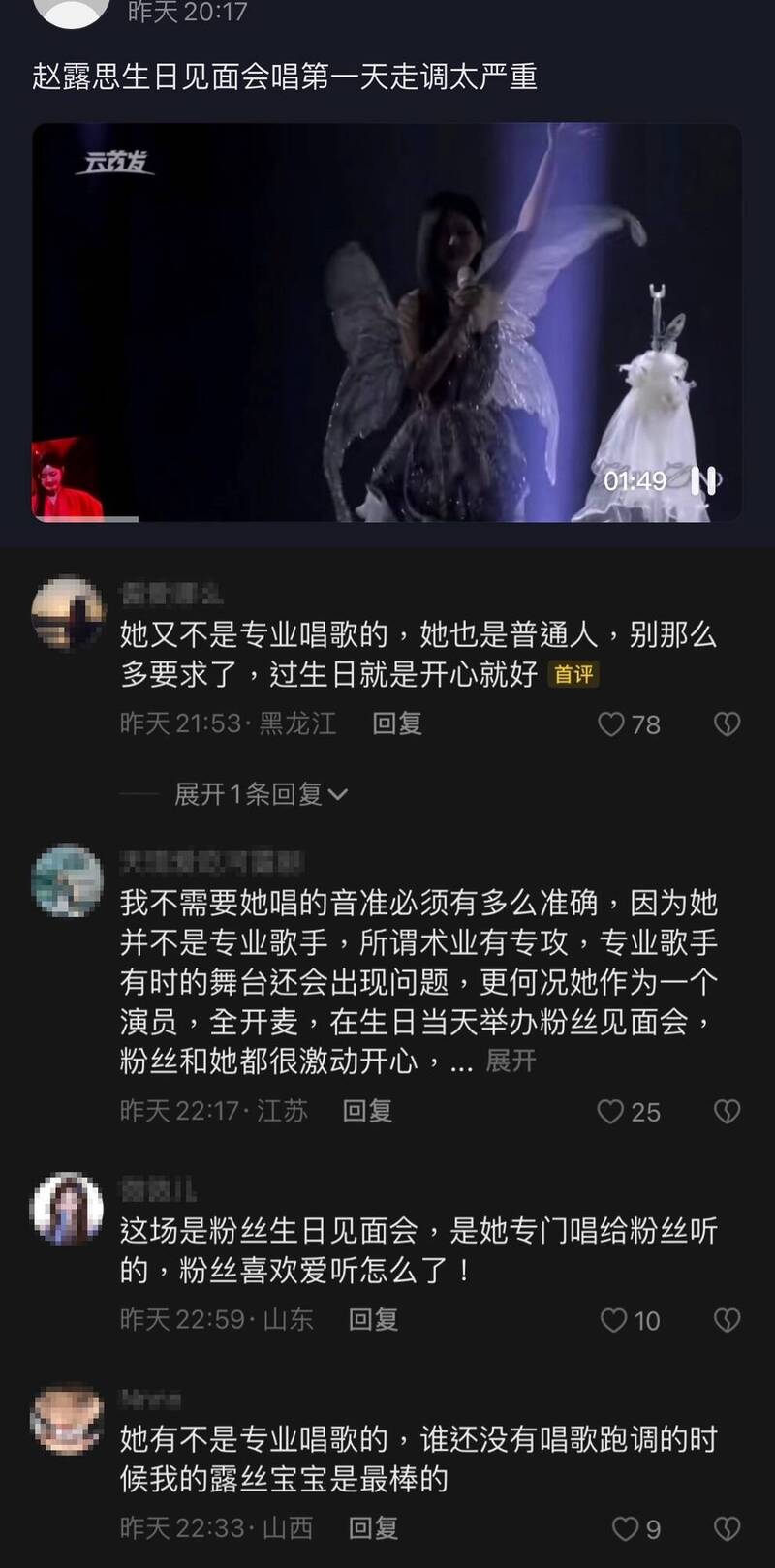Play the 01:49 video in the post
The height and width of the screenshot is (1568, 775).
[x=387, y=323]
